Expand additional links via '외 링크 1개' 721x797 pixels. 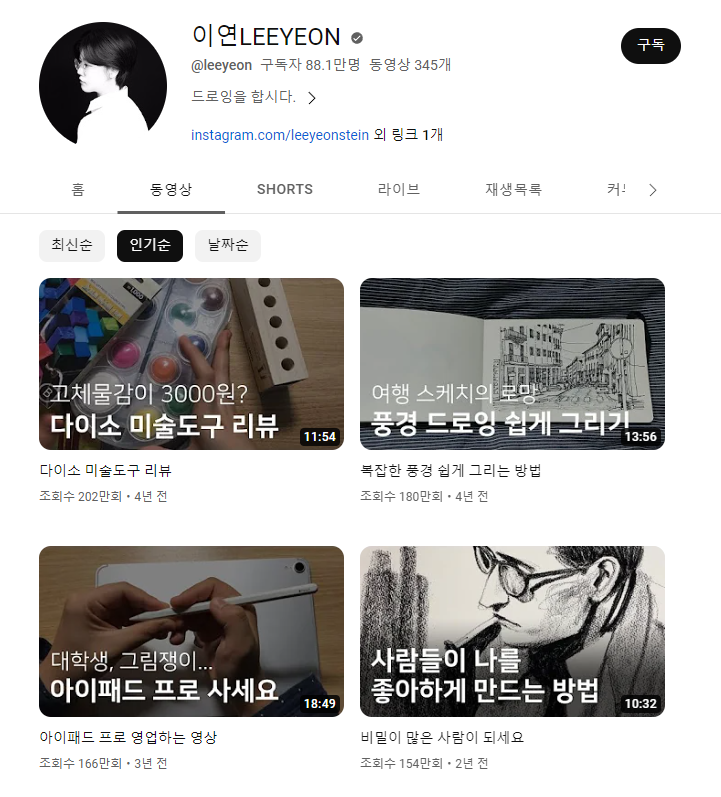[409, 133]
